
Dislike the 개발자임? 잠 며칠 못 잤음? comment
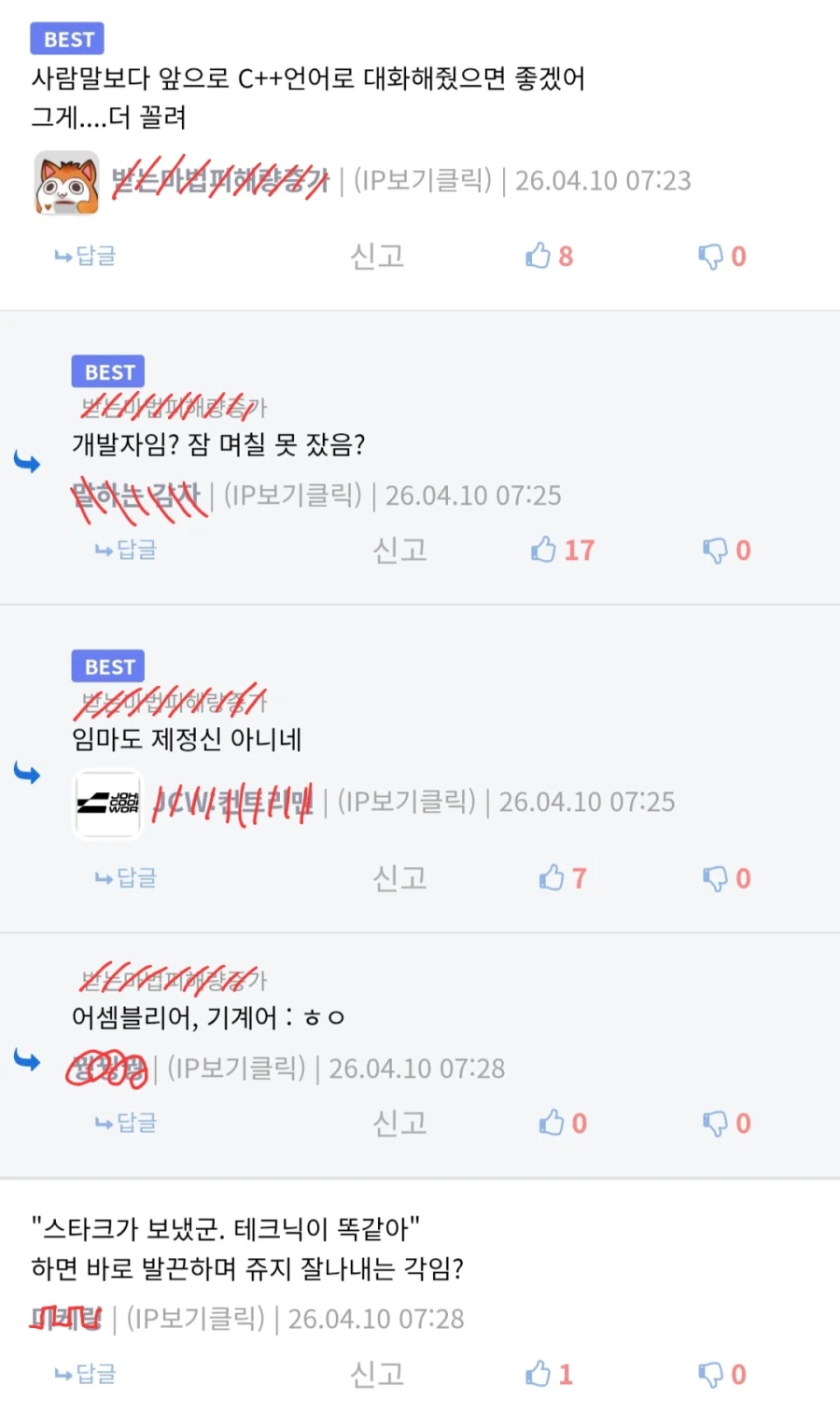[x=726, y=550]
